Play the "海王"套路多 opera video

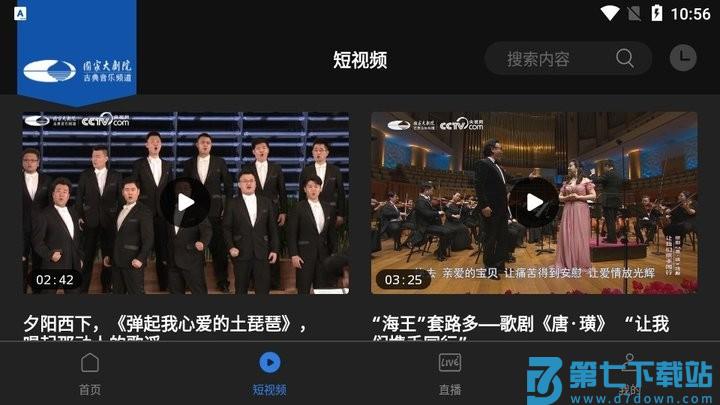tap(535, 202)
